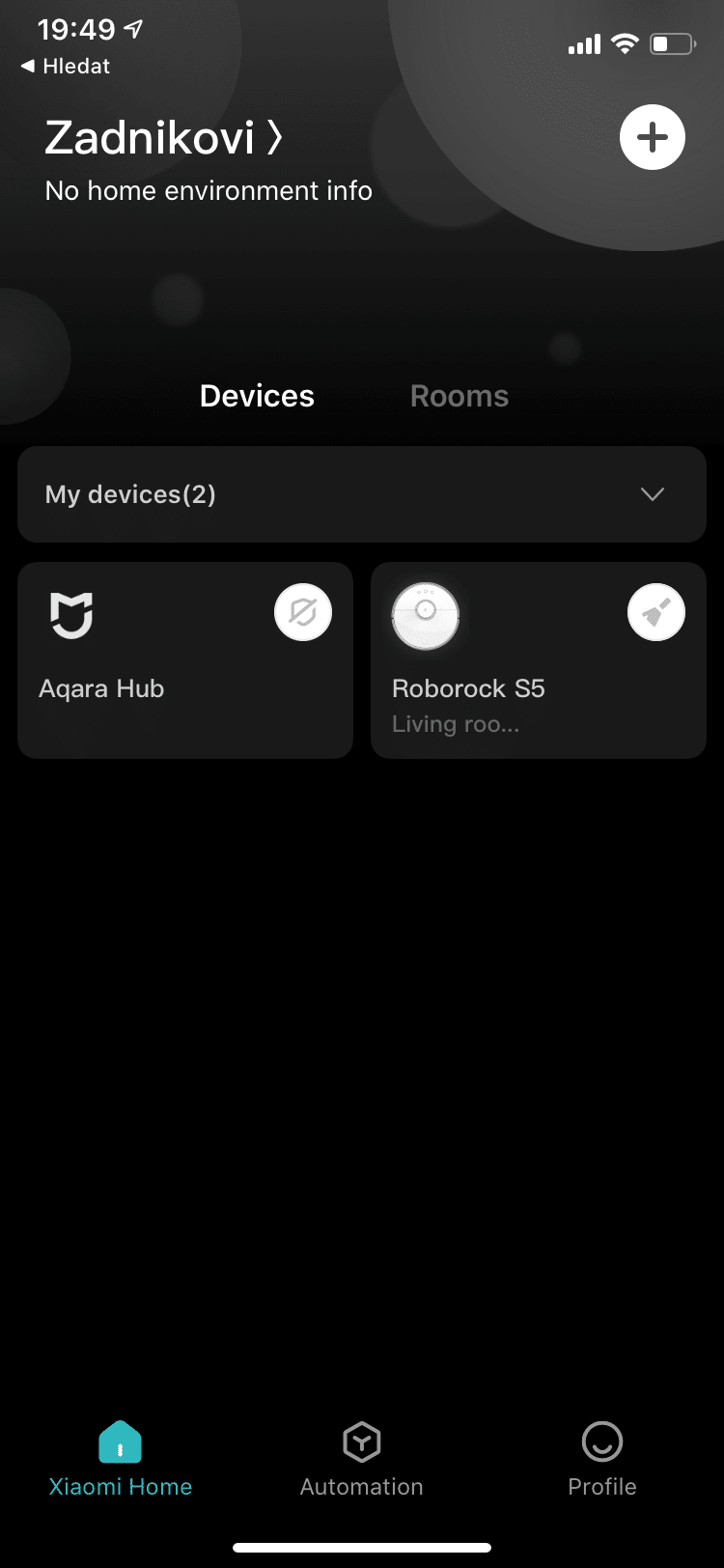Return to Hledat via the back link
Viewport: 724px width, 1568px height.
click(x=66, y=67)
